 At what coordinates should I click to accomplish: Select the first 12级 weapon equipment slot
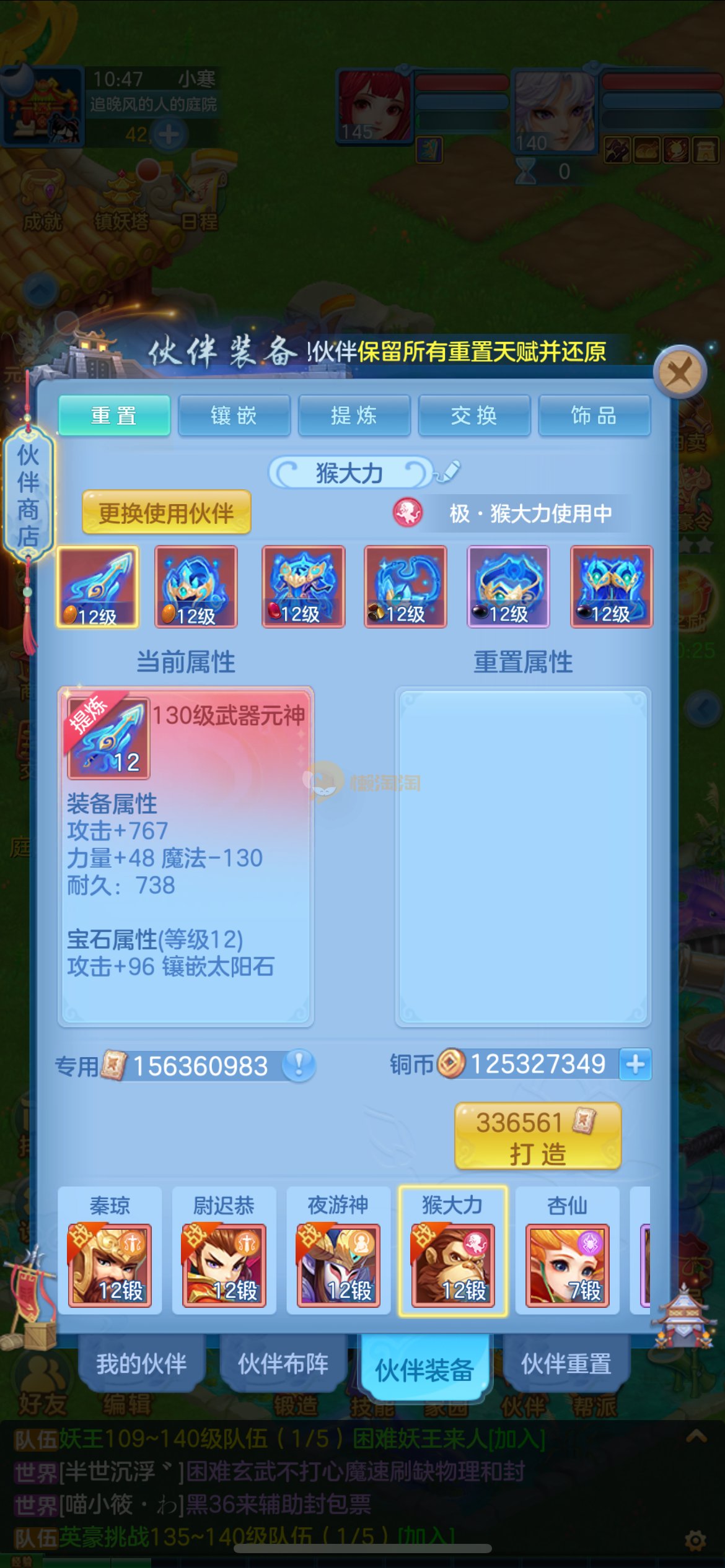tap(97, 586)
